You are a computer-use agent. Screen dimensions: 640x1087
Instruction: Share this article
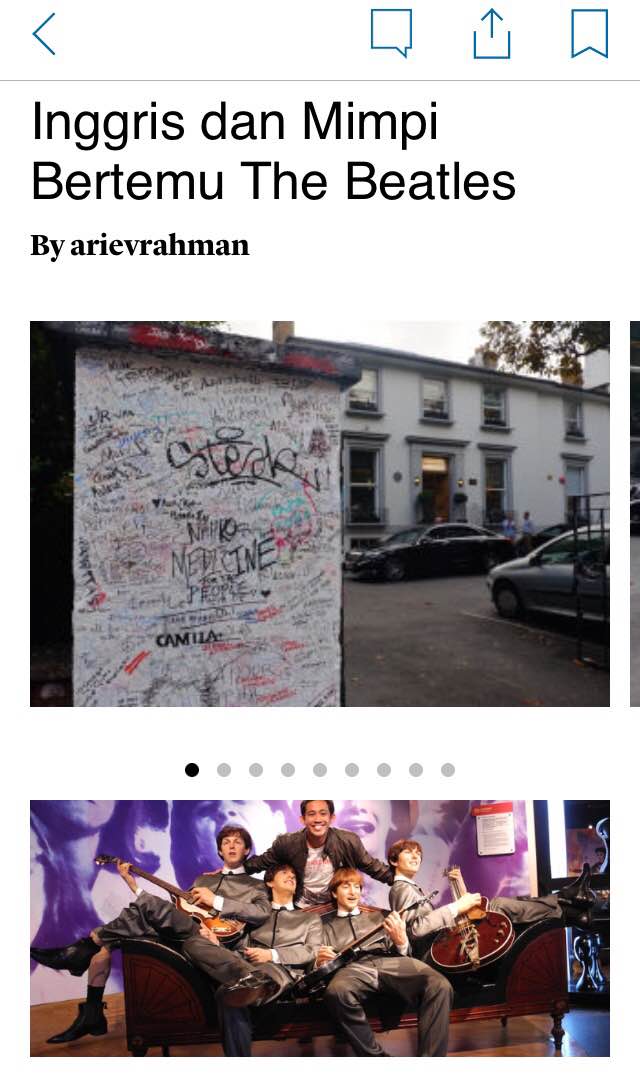click(x=491, y=34)
